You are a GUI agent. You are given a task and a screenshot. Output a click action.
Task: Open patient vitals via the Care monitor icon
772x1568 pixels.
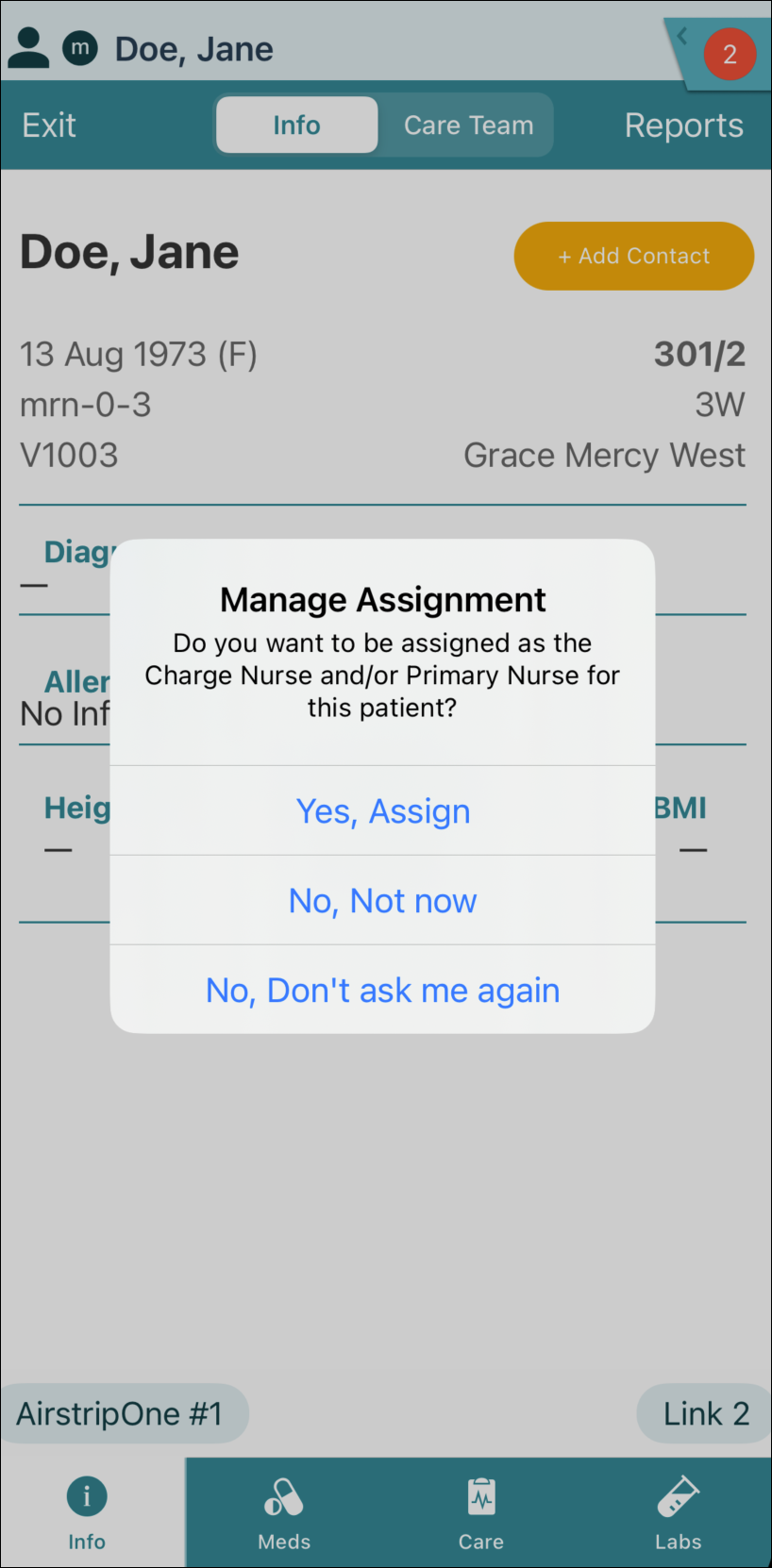(x=481, y=1496)
